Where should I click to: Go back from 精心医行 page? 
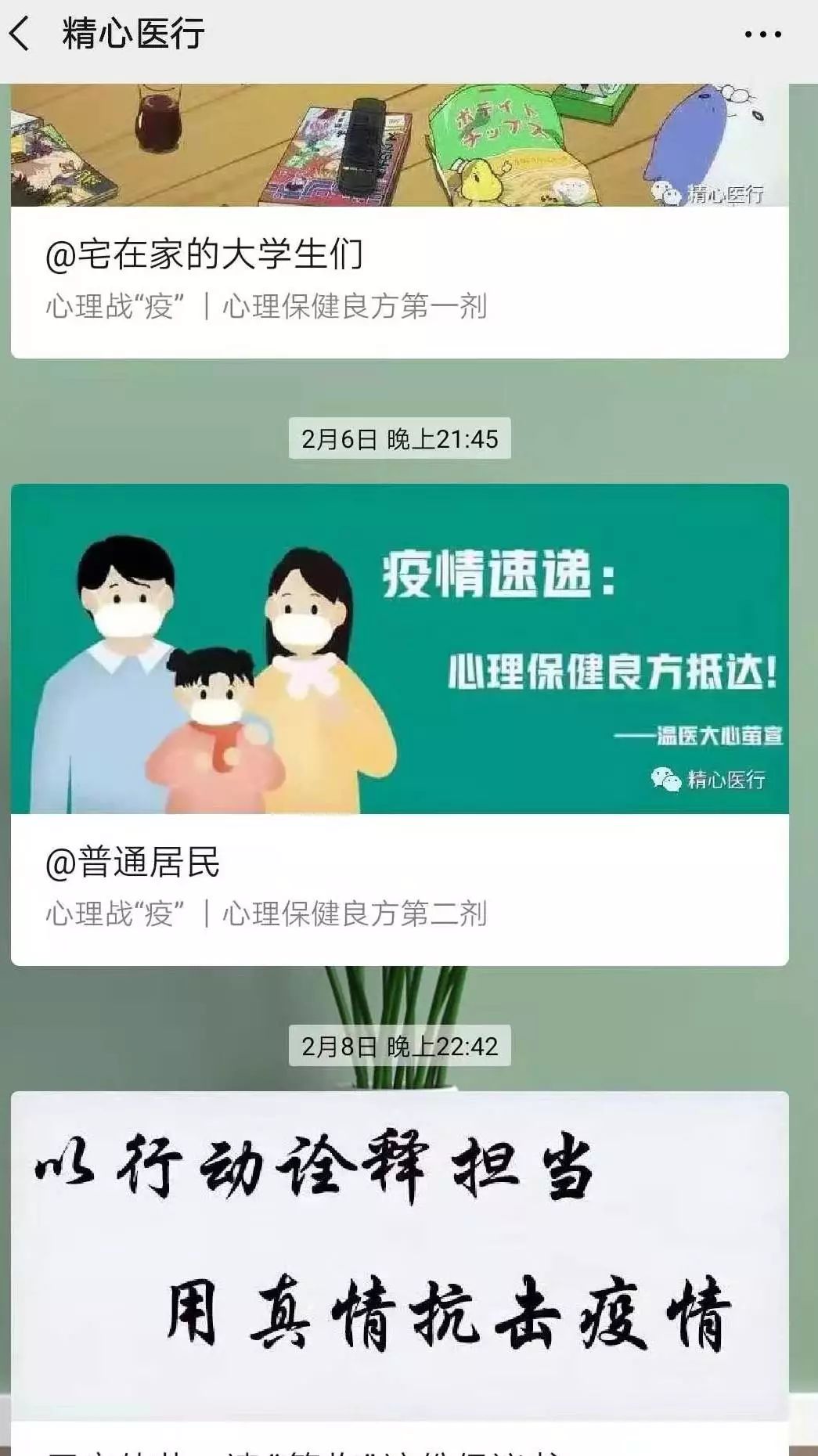click(x=20, y=34)
